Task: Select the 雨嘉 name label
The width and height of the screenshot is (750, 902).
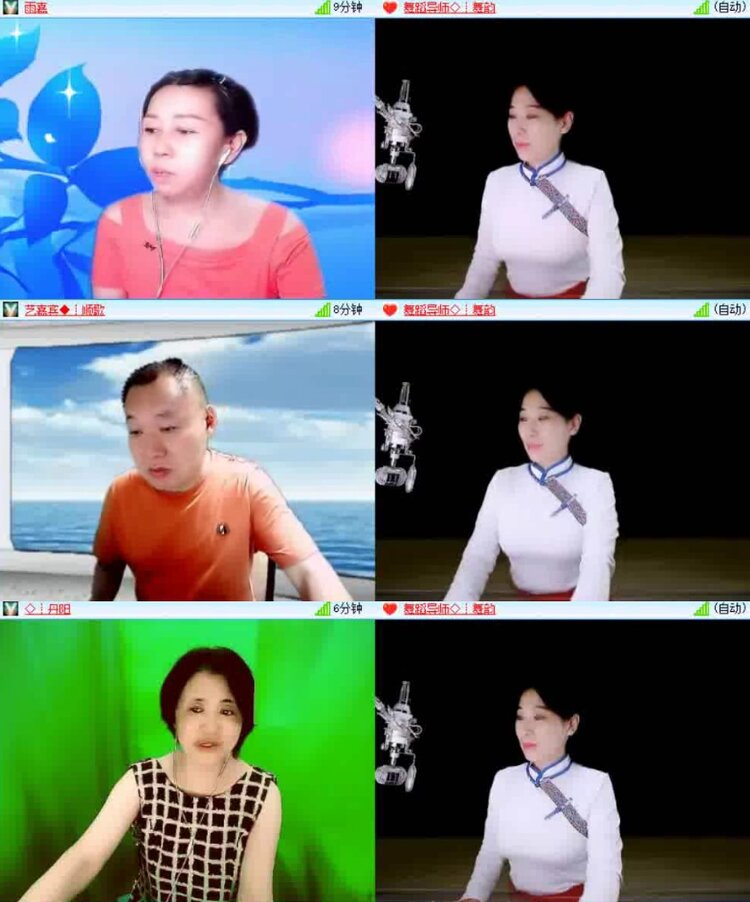Action: 36,8
